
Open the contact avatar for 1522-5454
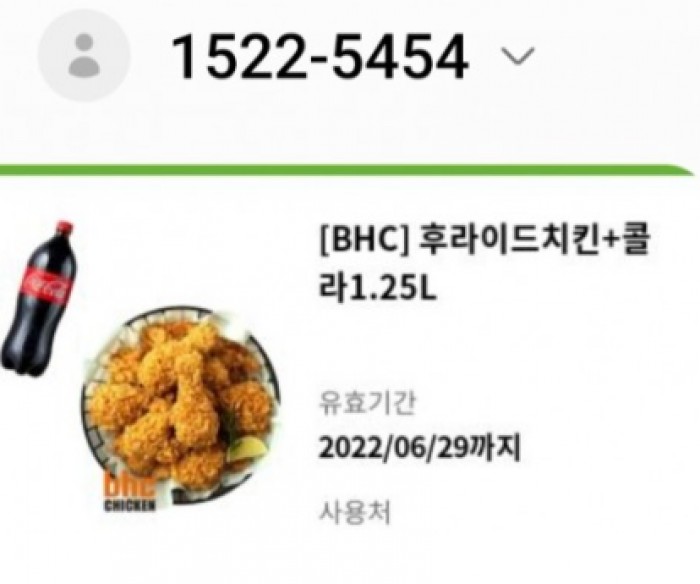point(83,55)
